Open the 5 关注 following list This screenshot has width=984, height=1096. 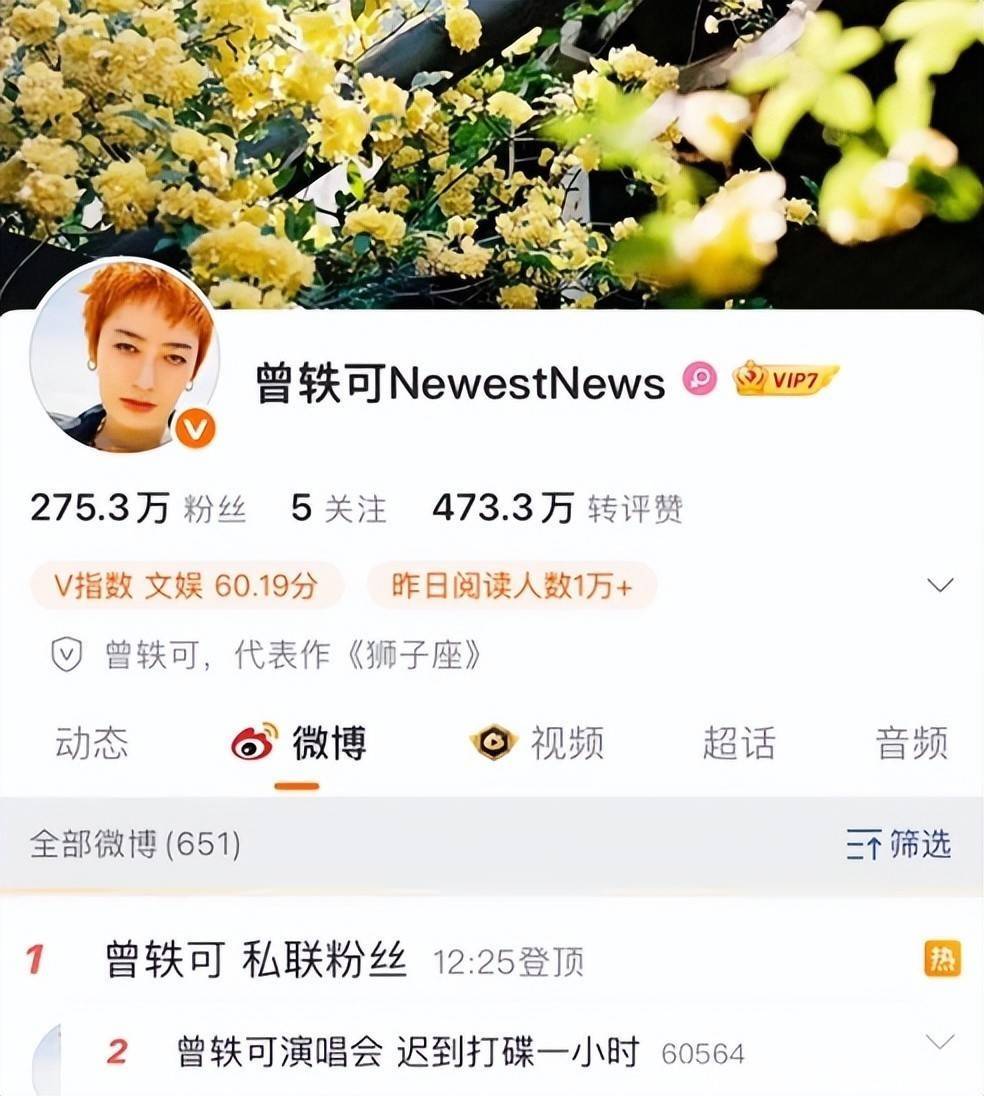(x=338, y=509)
